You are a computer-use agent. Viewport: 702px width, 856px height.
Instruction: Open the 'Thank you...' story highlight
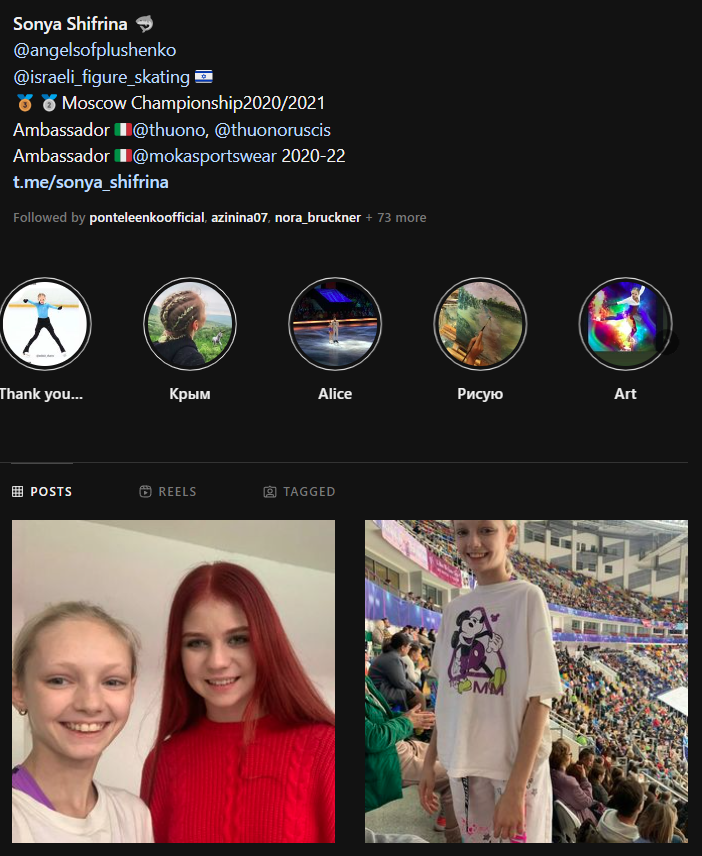click(x=45, y=324)
